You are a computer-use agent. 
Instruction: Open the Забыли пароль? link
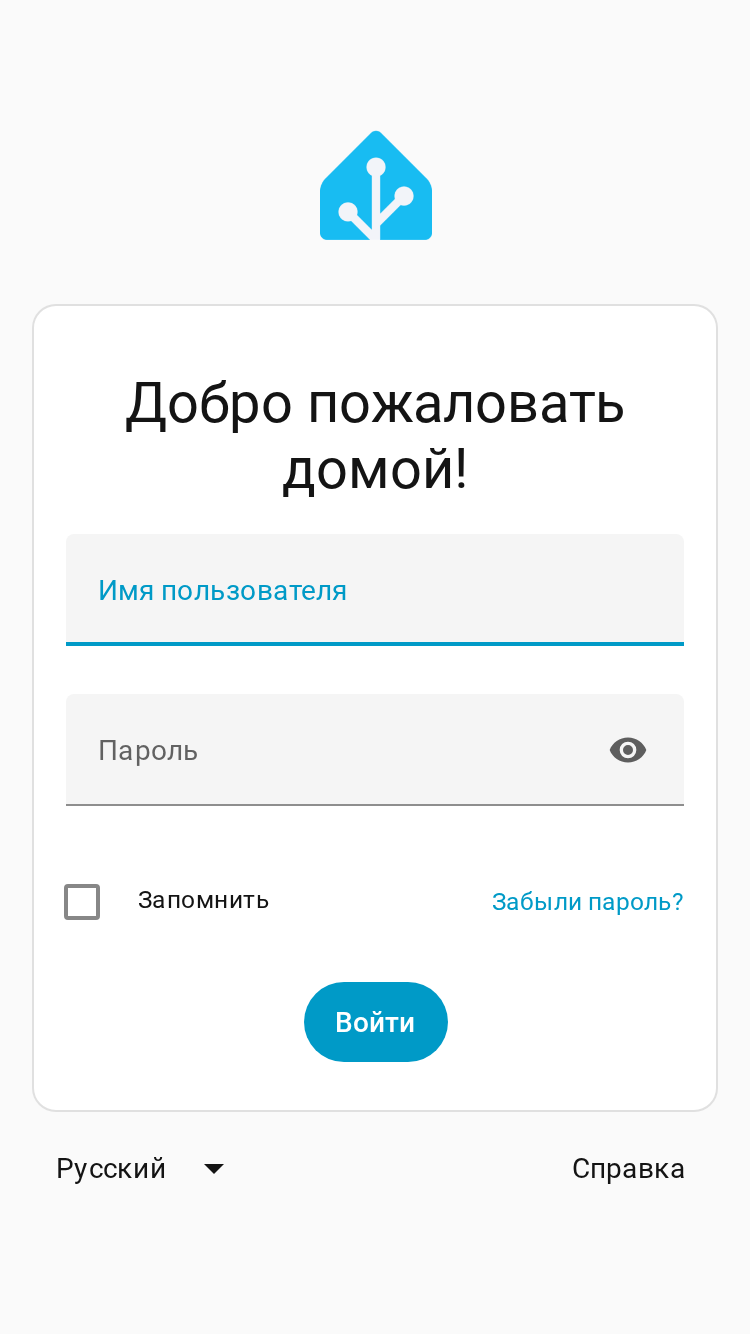pos(588,902)
